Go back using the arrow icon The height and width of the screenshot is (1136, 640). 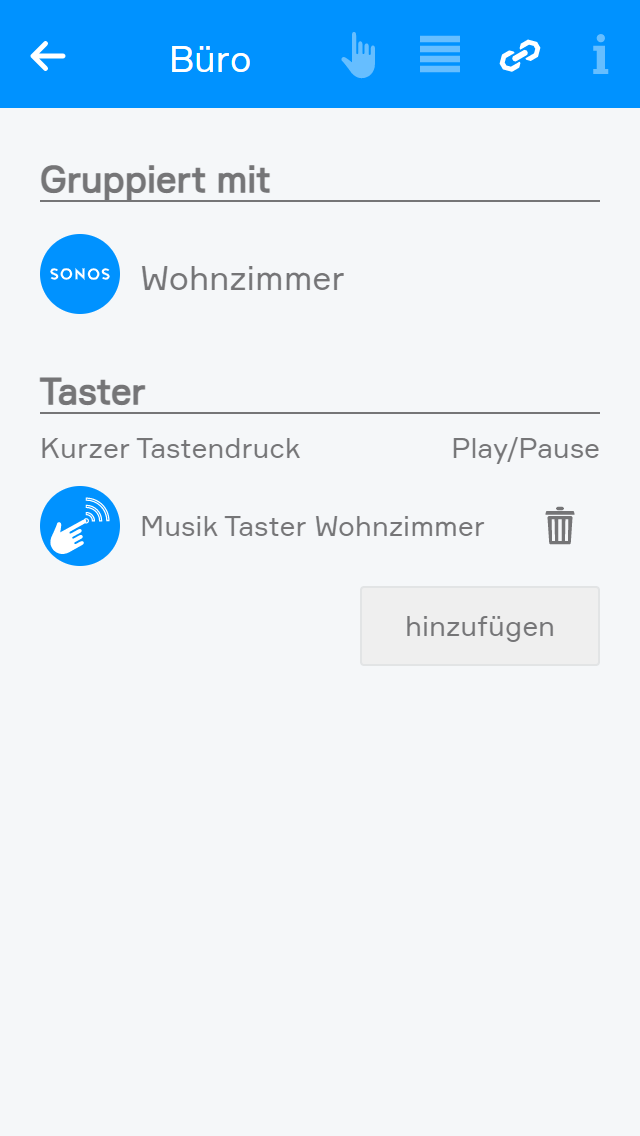coord(48,56)
